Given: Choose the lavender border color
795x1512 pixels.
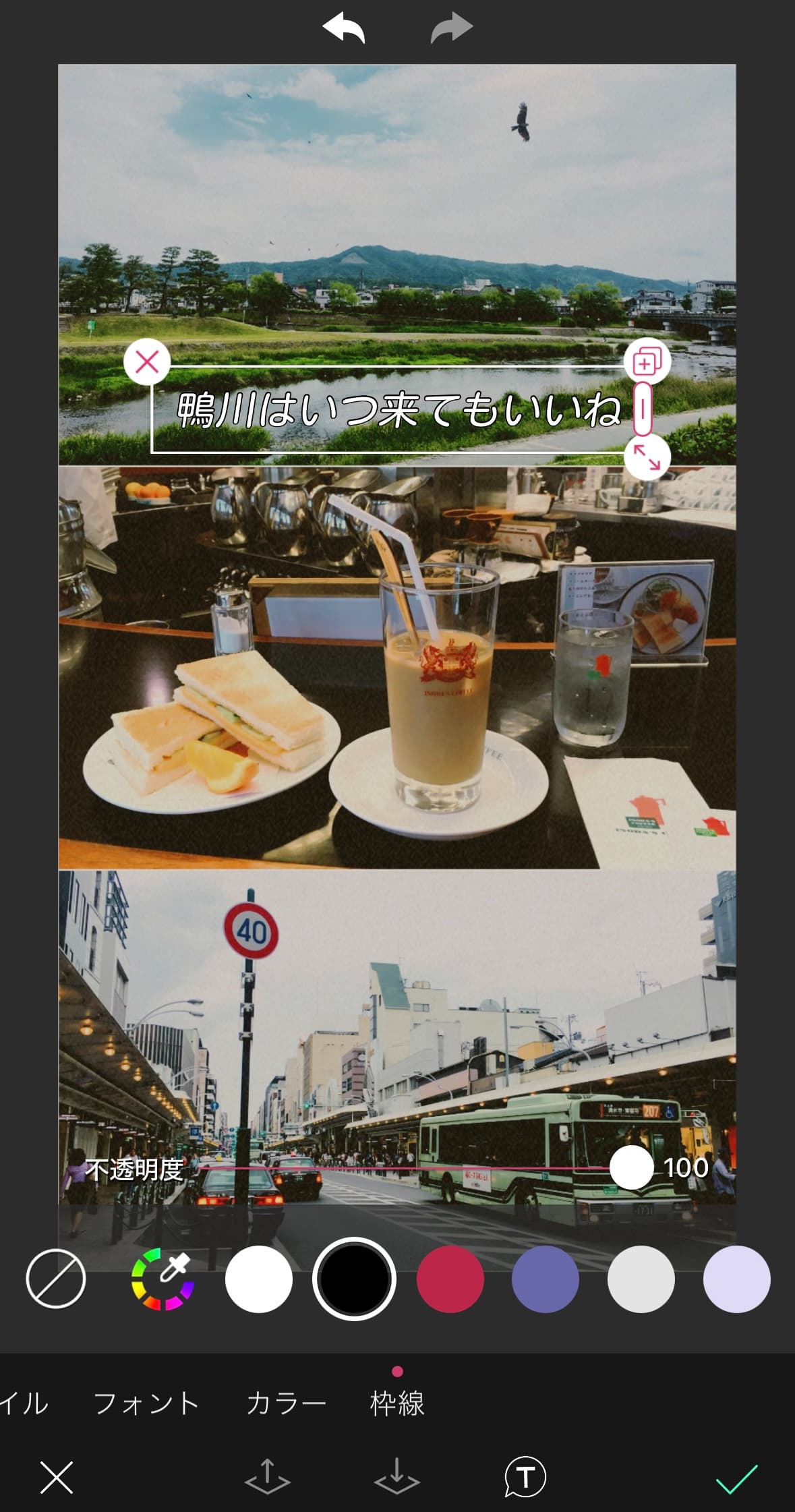Looking at the screenshot, I should pos(736,1279).
